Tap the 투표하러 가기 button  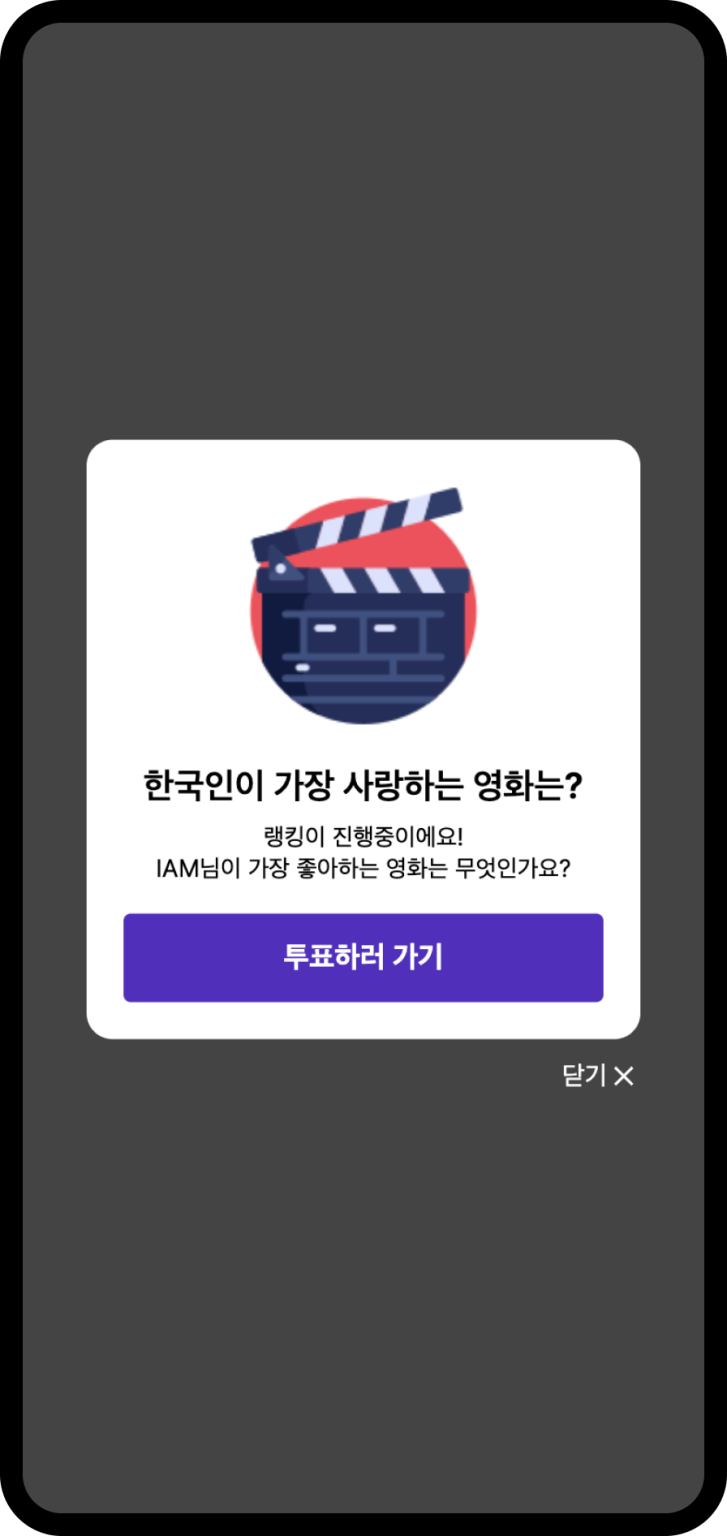click(x=363, y=957)
